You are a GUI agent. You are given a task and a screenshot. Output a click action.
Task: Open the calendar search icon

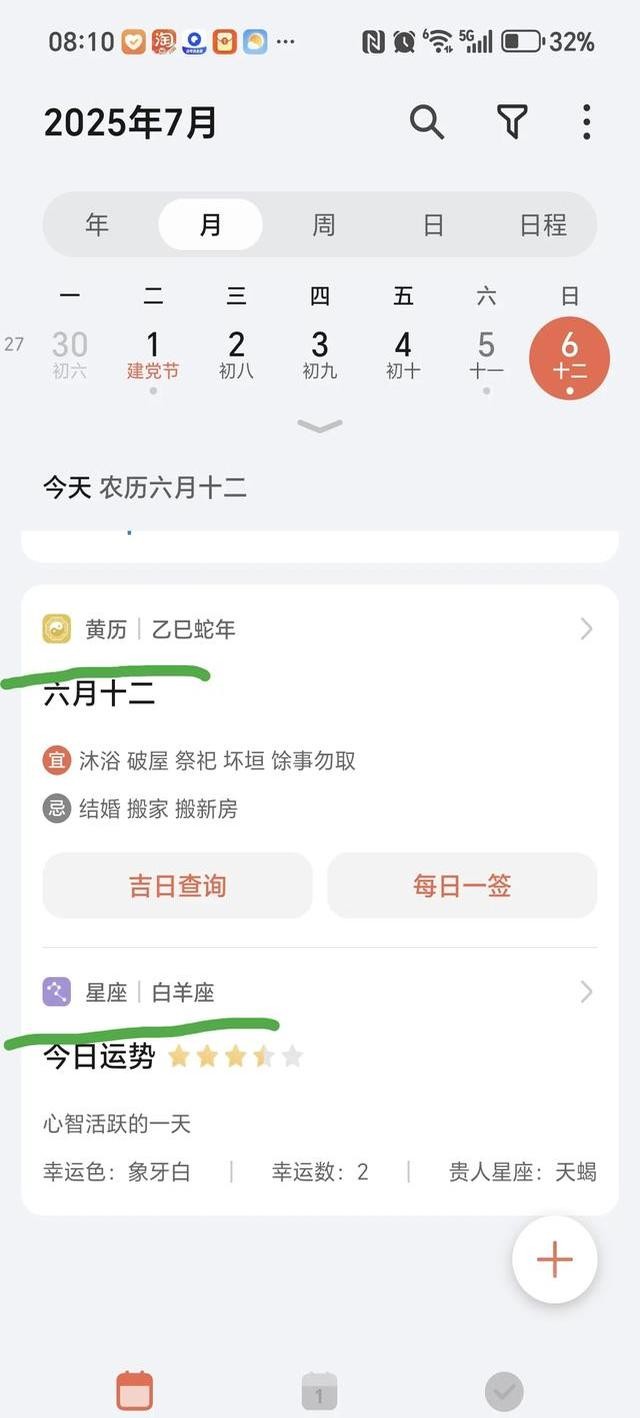[x=427, y=122]
